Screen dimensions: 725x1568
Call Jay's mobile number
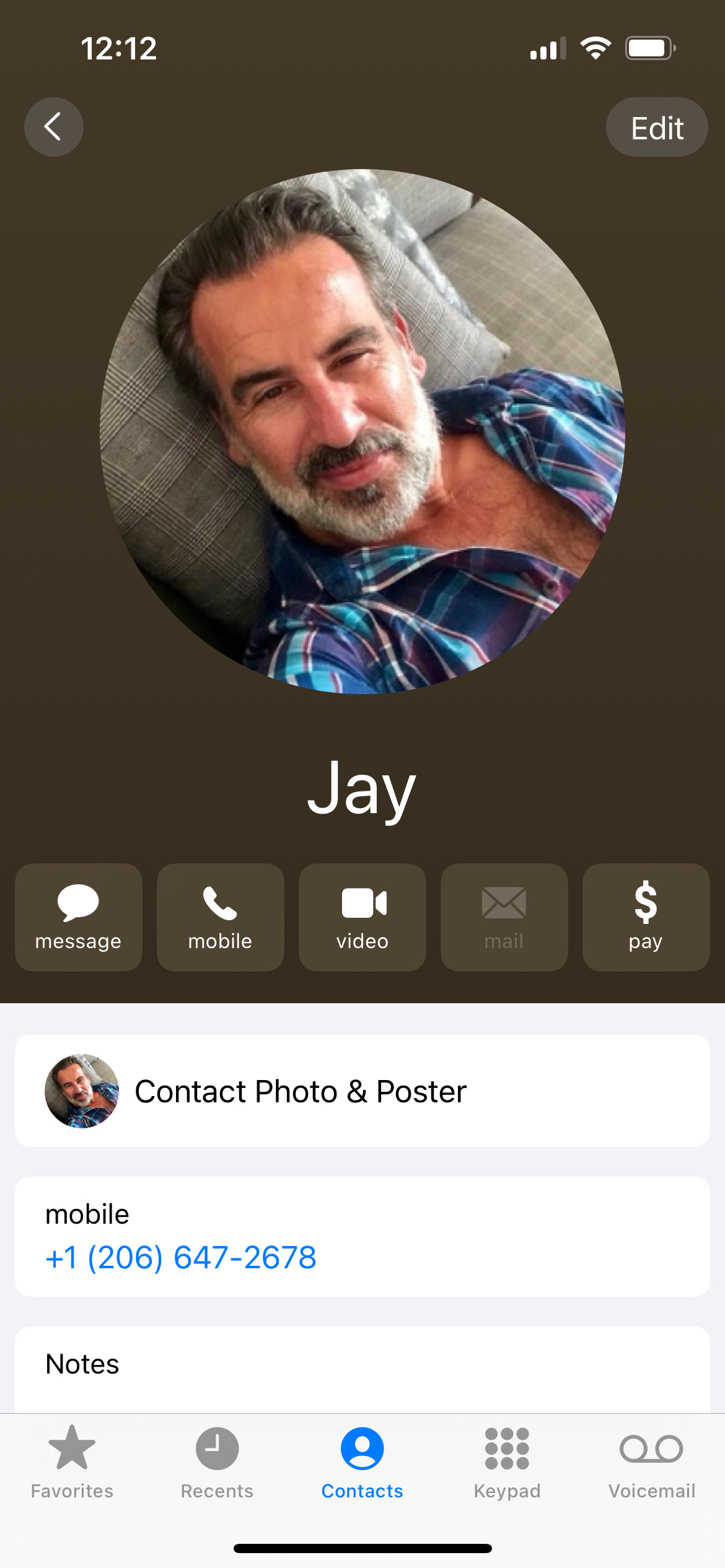(220, 917)
